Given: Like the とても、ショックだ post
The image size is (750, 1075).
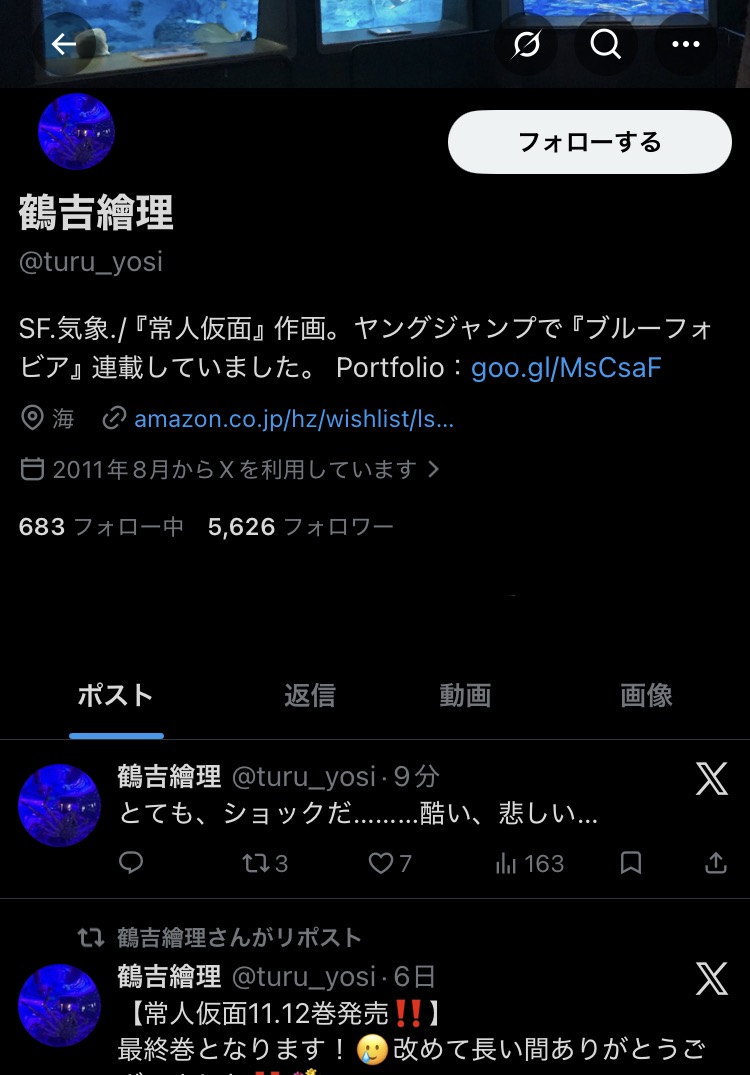Looking at the screenshot, I should 390,863.
